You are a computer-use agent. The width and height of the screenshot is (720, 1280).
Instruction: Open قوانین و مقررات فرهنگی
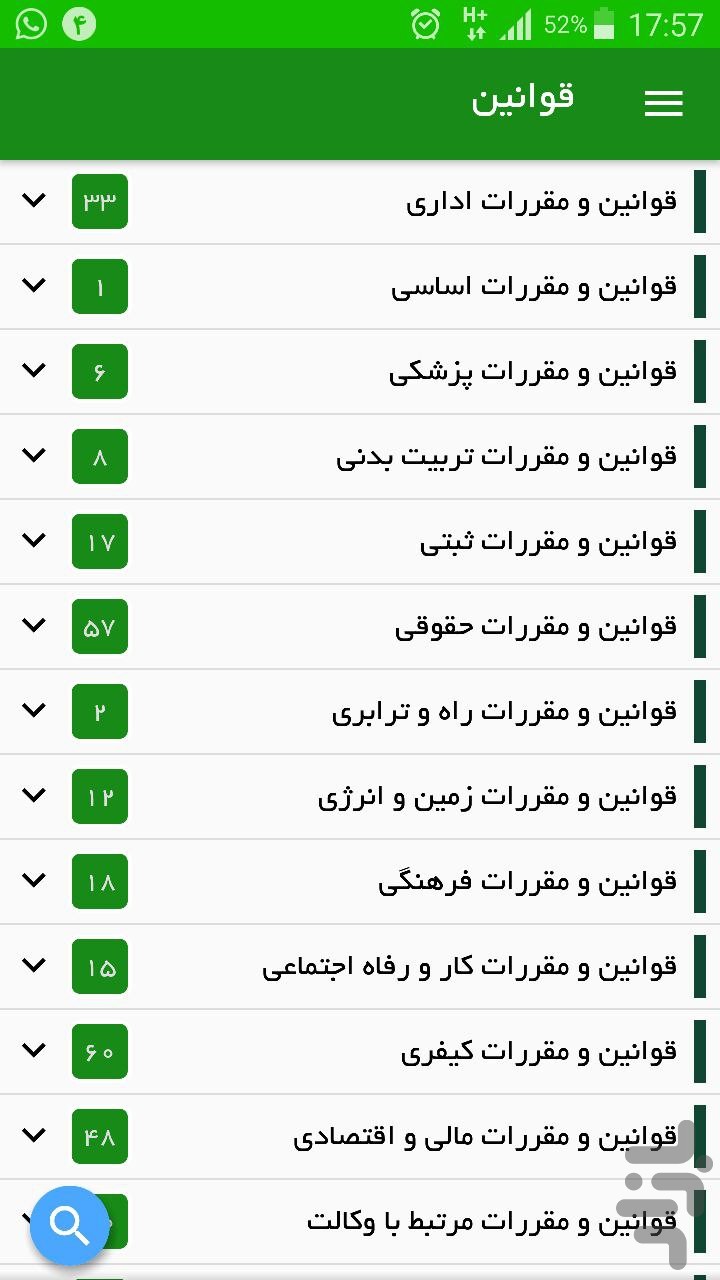pyautogui.click(x=360, y=882)
